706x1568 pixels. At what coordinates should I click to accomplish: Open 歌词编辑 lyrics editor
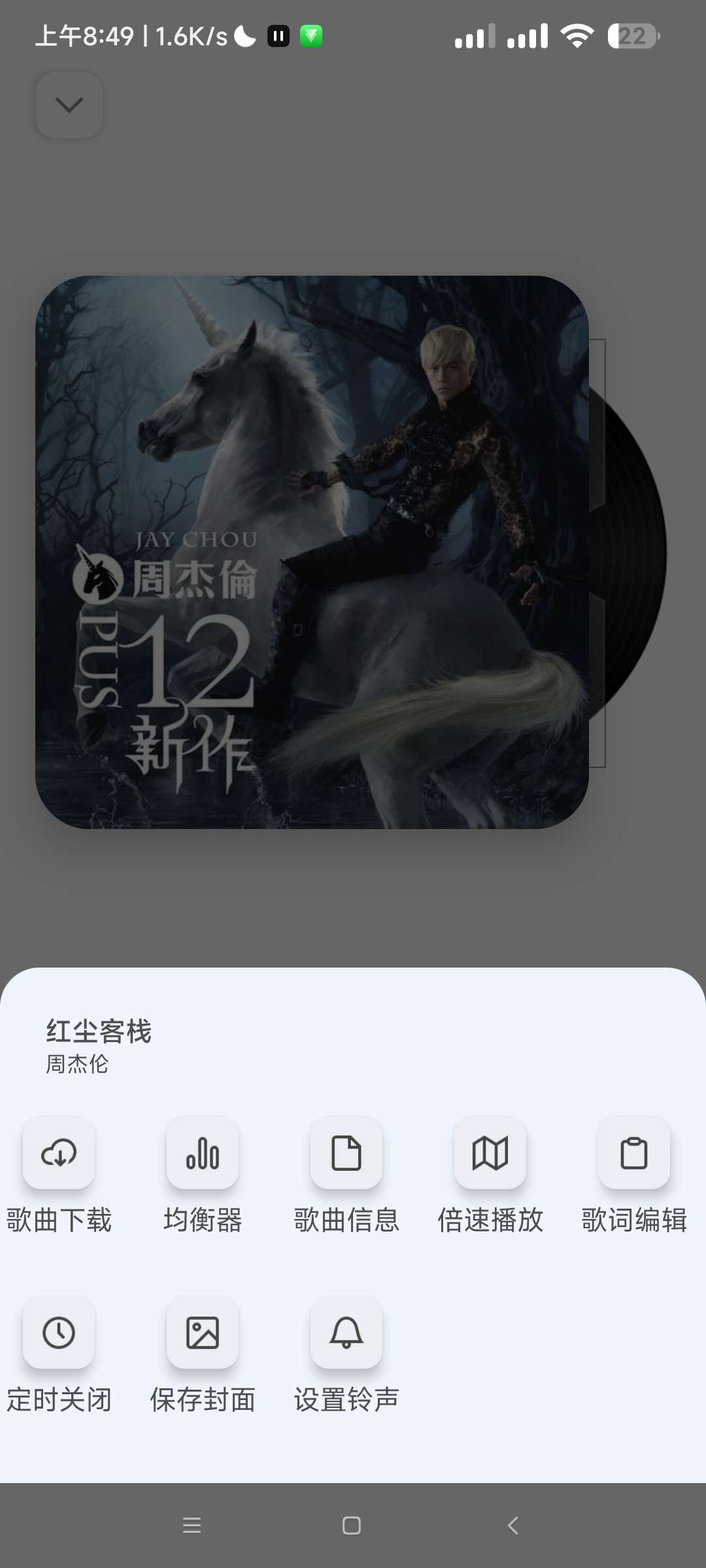pos(634,1153)
